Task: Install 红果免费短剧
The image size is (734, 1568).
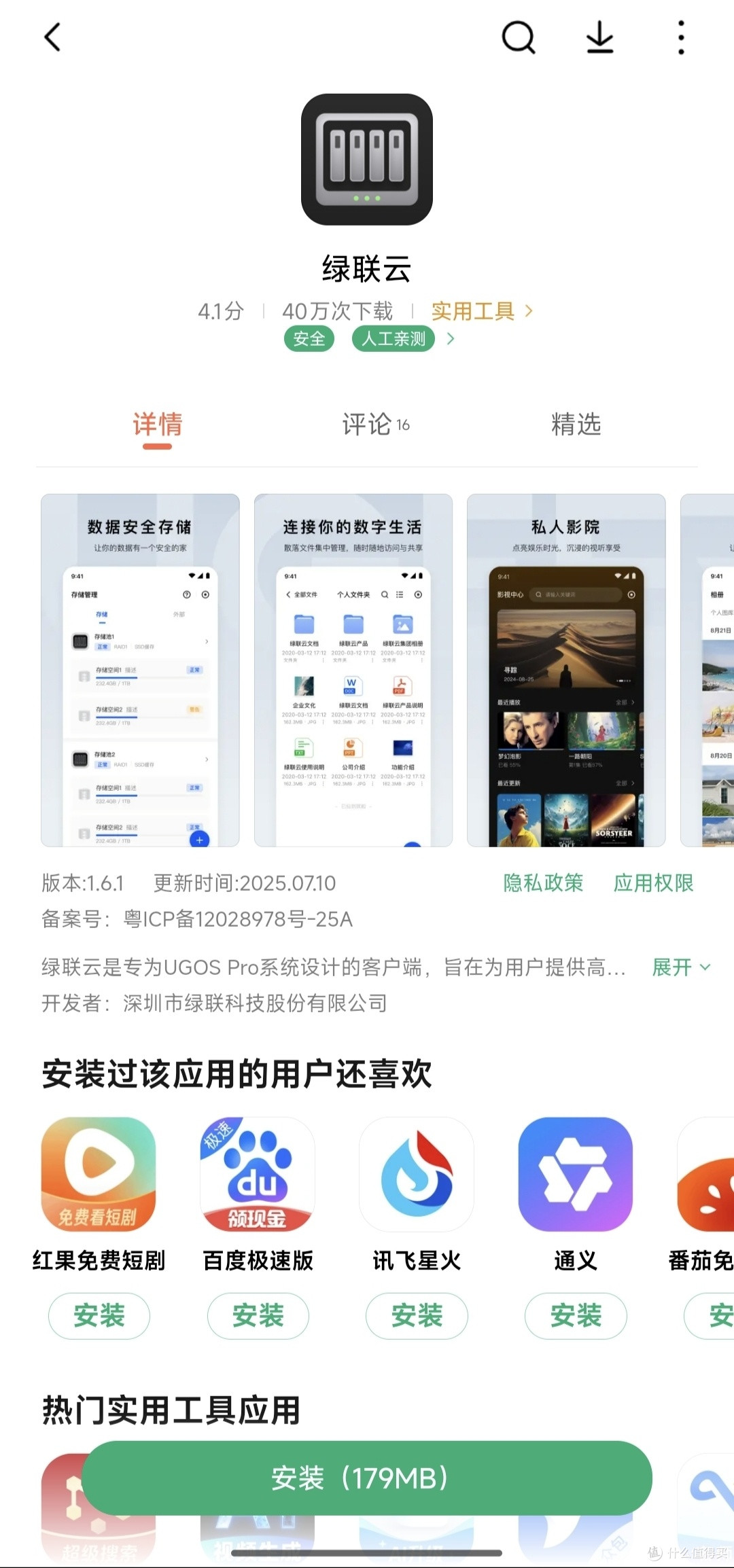Action: 99,1316
